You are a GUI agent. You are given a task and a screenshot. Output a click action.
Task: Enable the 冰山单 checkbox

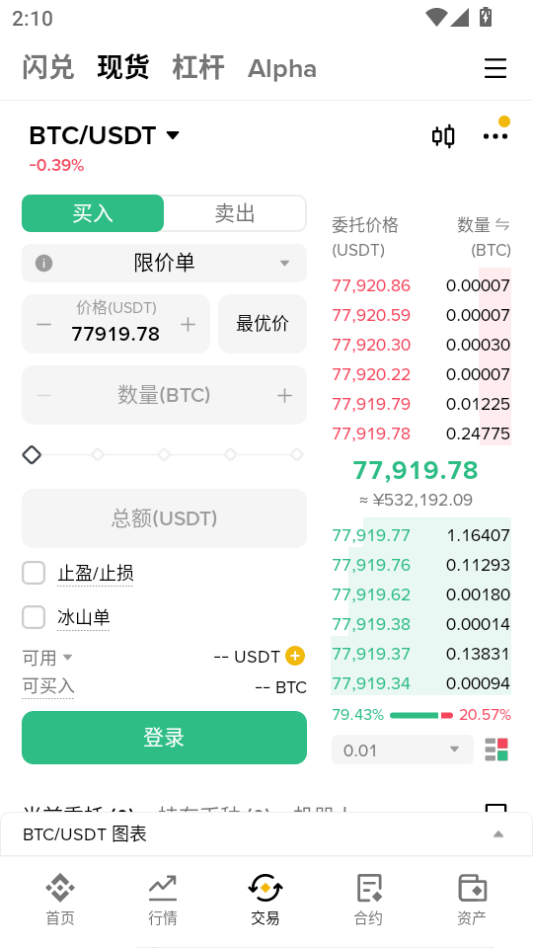34,618
